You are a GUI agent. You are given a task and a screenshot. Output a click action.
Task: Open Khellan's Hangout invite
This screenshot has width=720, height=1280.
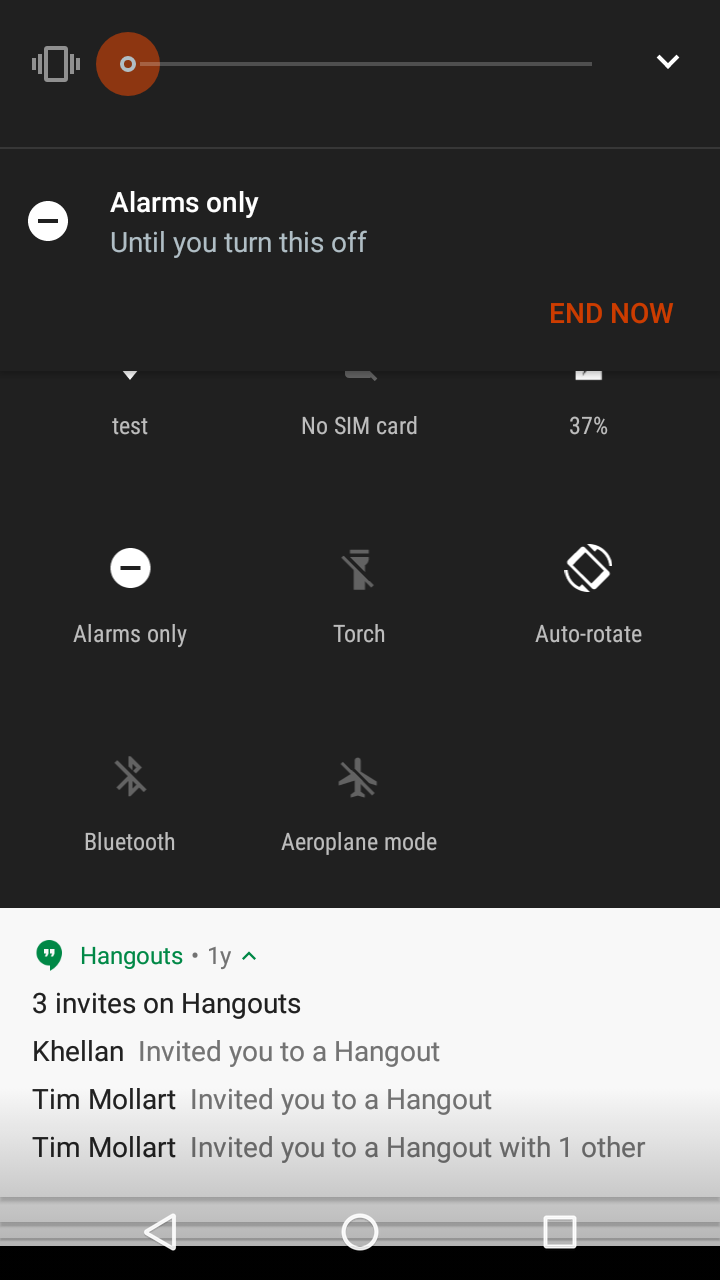point(236,1052)
